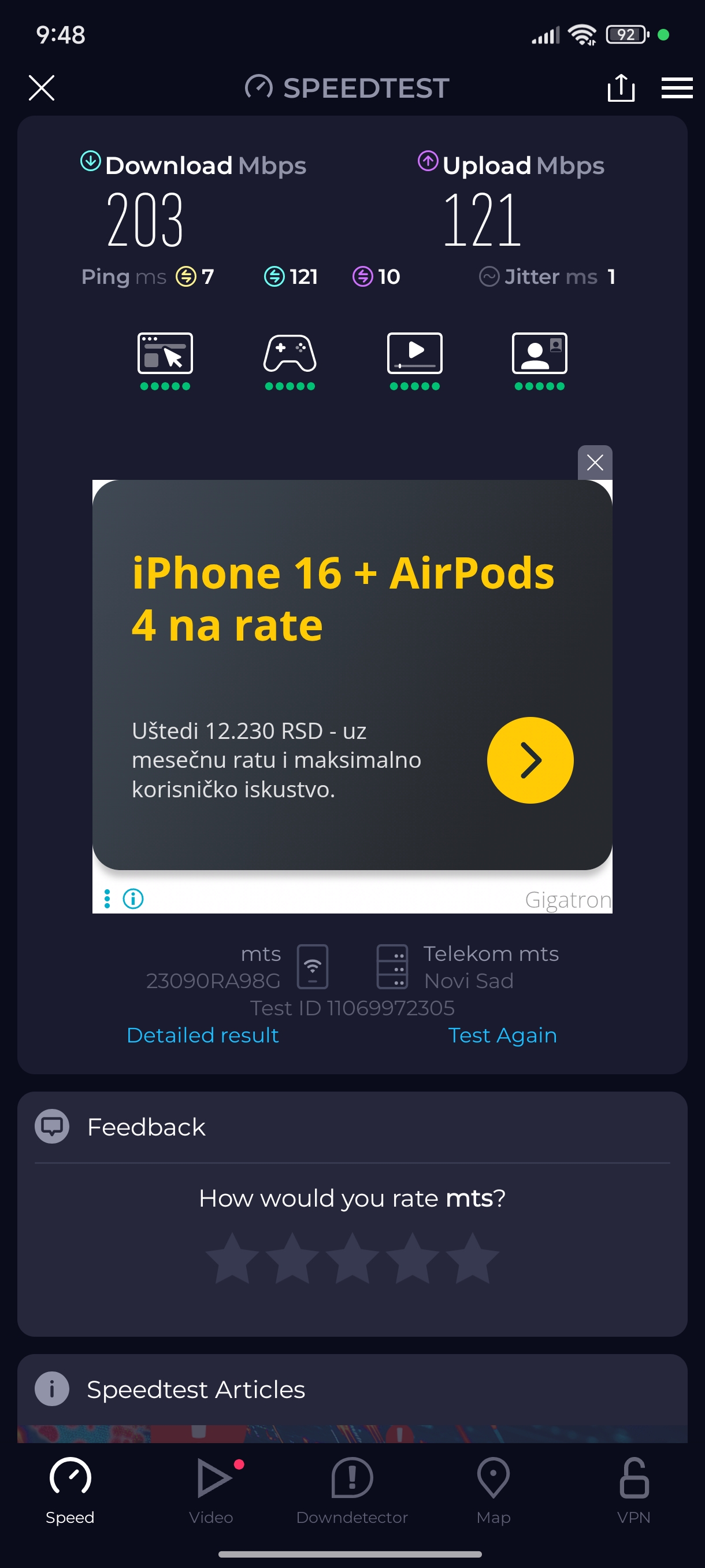
Task: View video streaming experience rating
Action: 414,360
